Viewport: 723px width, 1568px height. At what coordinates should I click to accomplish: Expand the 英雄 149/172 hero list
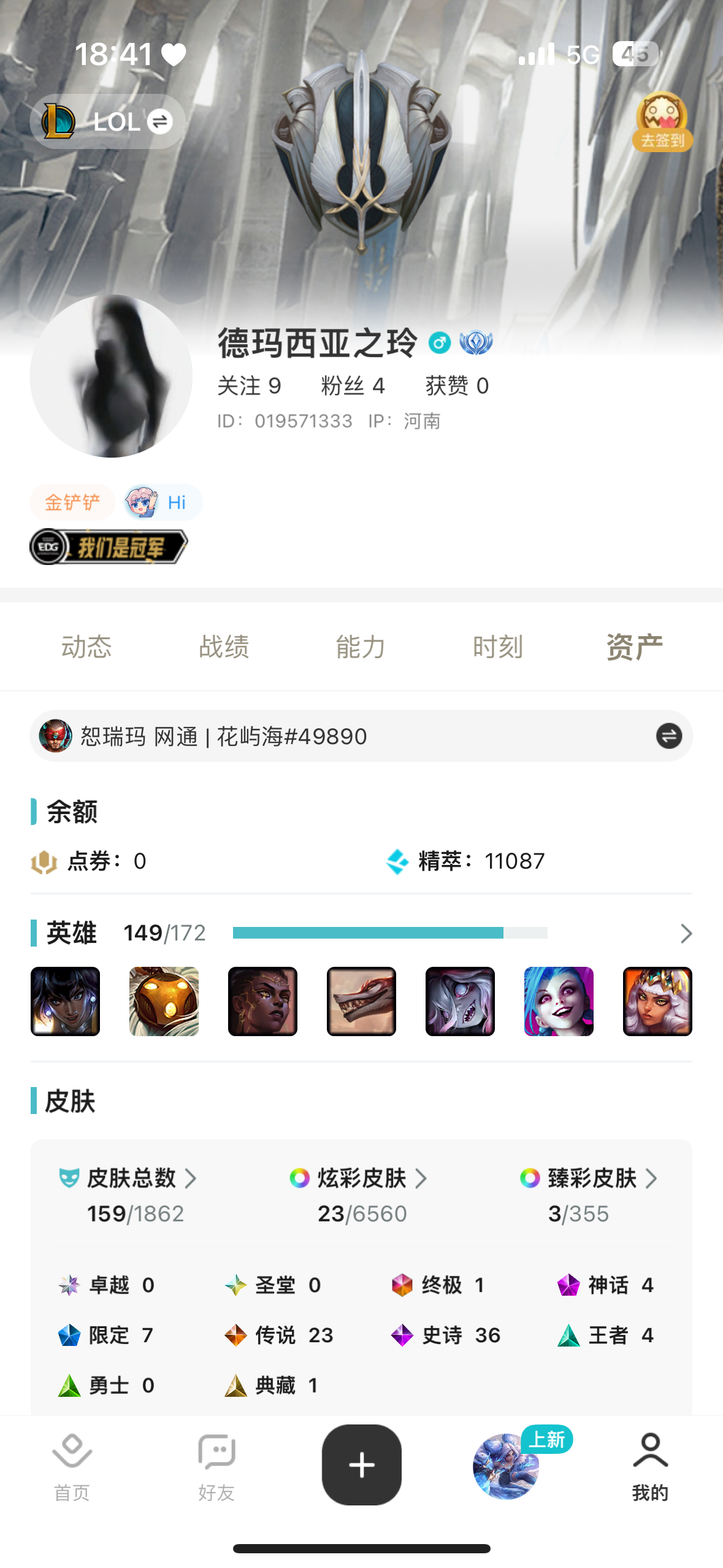686,934
